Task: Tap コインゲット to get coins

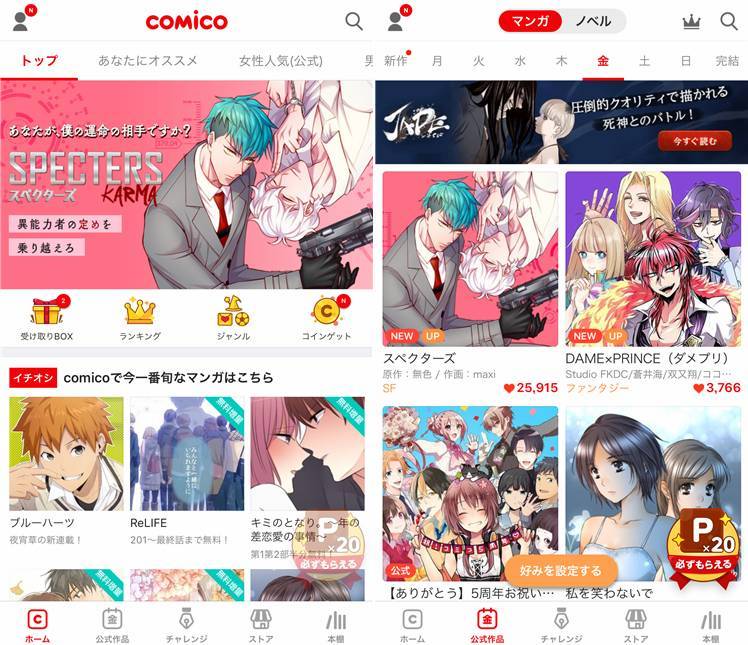Action: coord(326,318)
